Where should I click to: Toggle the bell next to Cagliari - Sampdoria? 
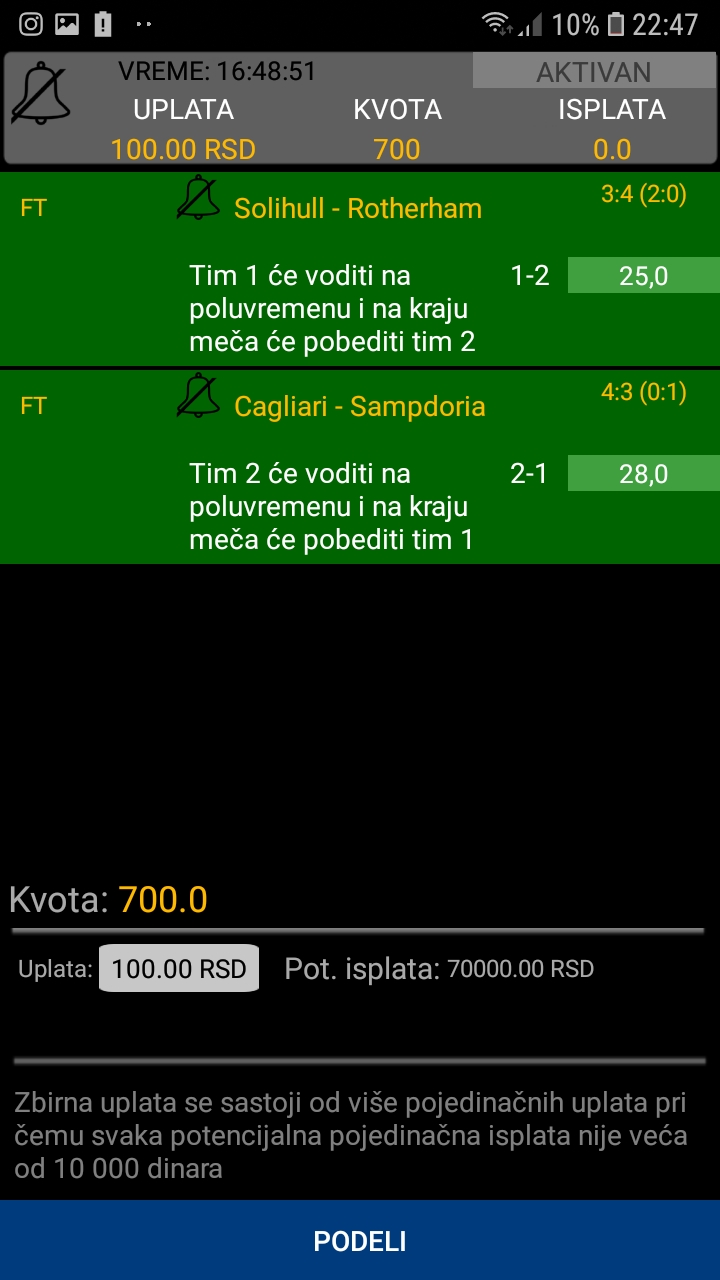[198, 396]
